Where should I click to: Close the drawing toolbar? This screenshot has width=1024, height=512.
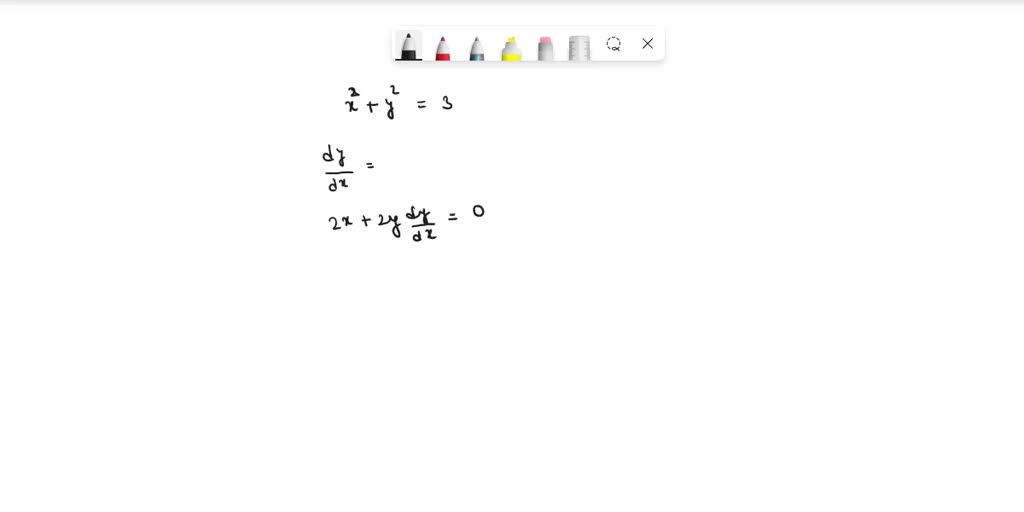(648, 44)
